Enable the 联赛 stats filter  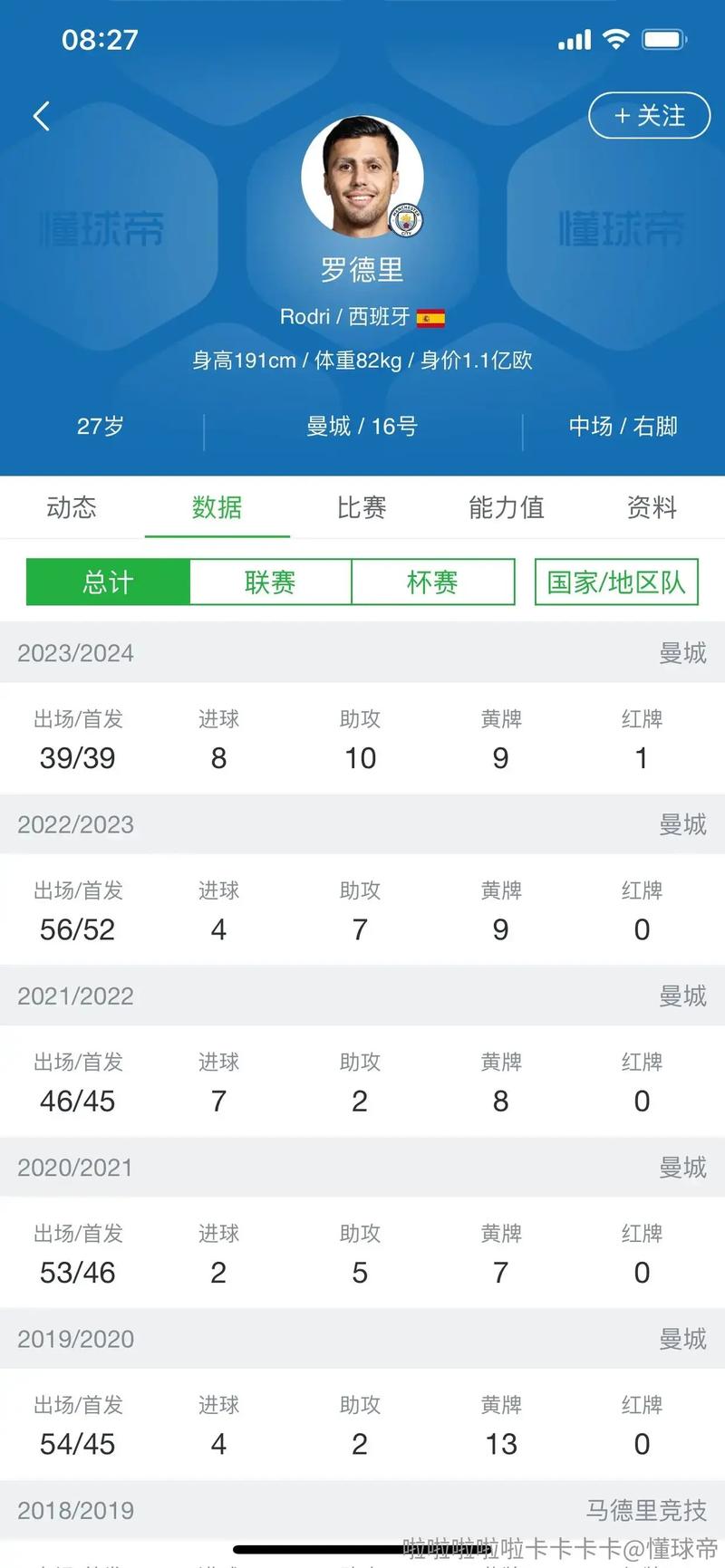click(x=270, y=582)
